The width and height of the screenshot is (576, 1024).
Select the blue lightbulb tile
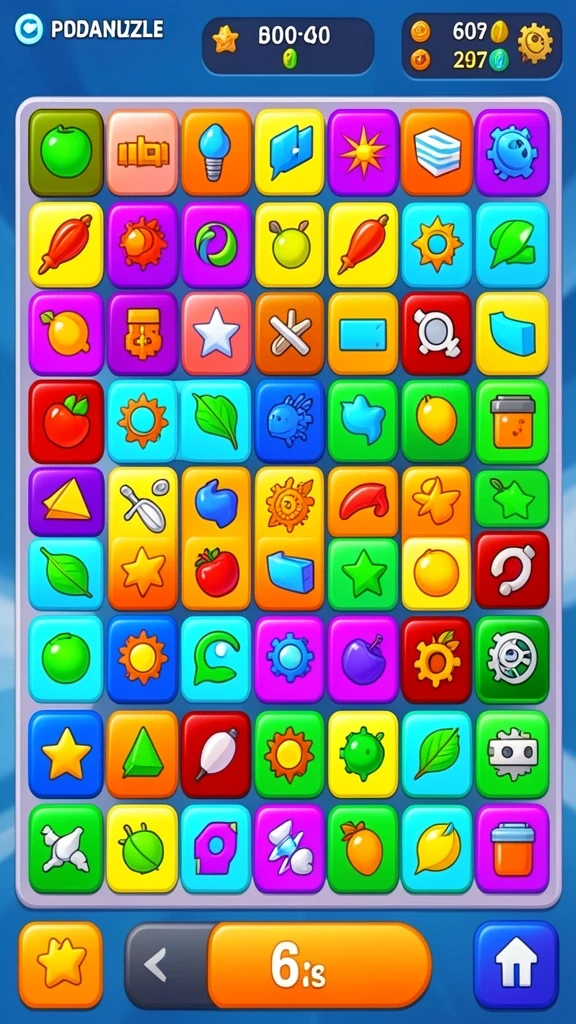click(x=216, y=152)
